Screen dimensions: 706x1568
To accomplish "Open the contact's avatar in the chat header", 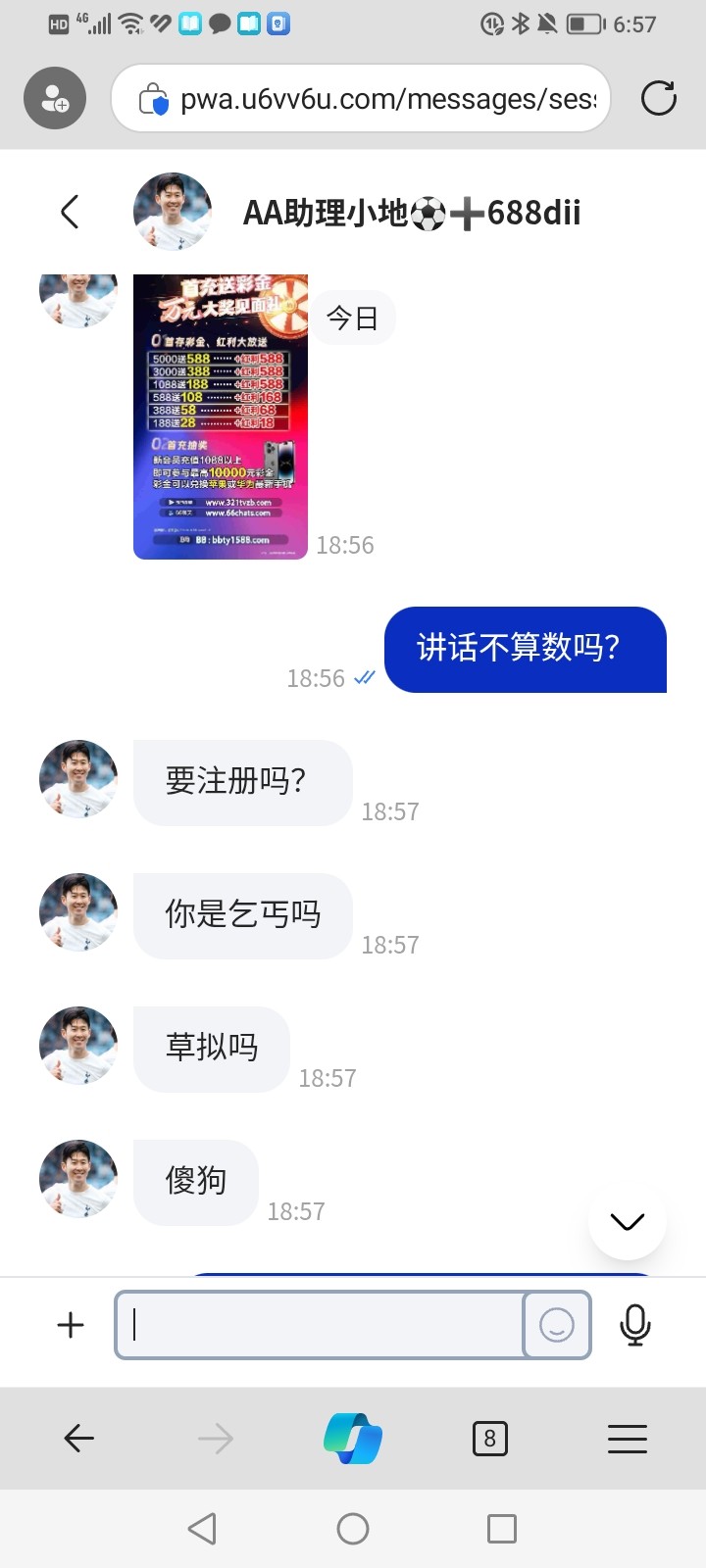I will coord(173,212).
